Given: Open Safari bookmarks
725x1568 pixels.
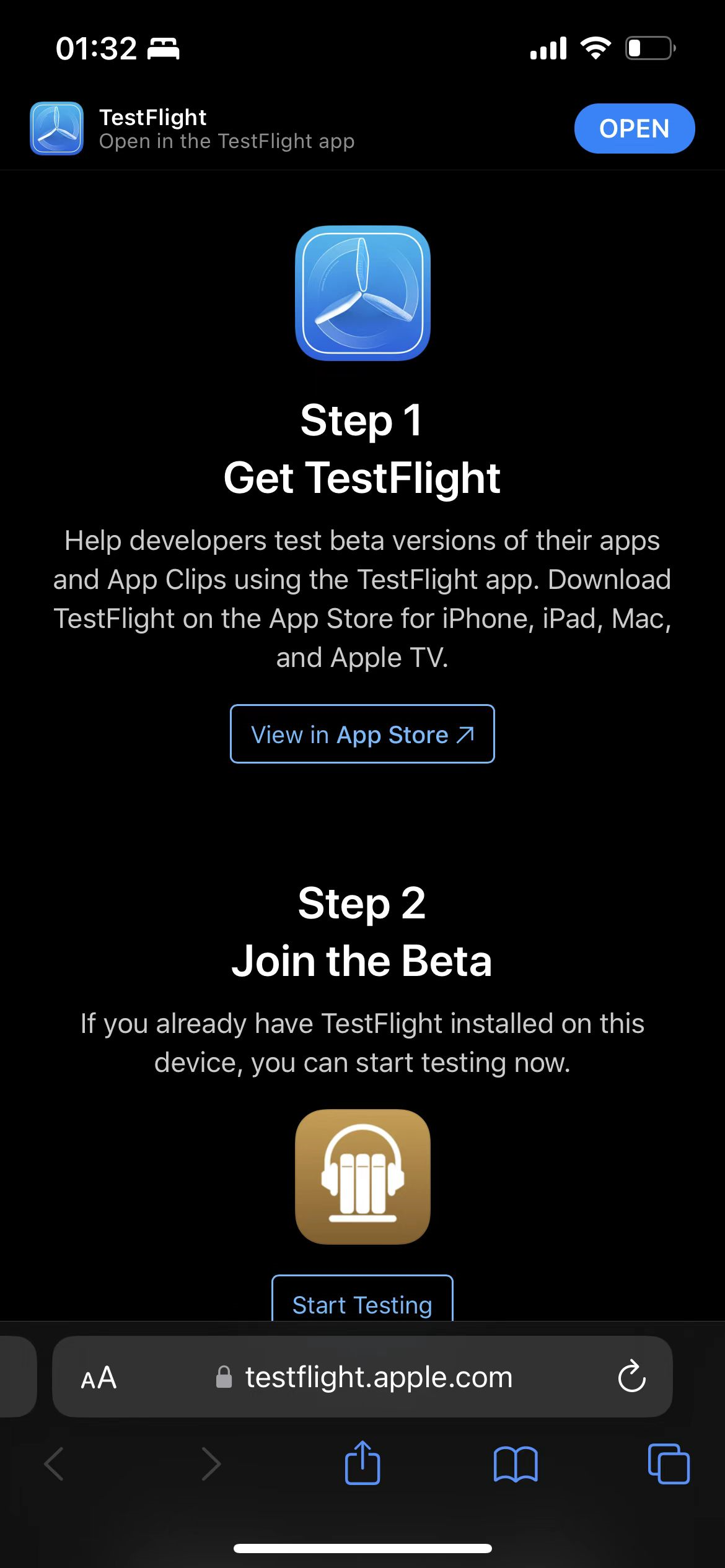Looking at the screenshot, I should (515, 1464).
